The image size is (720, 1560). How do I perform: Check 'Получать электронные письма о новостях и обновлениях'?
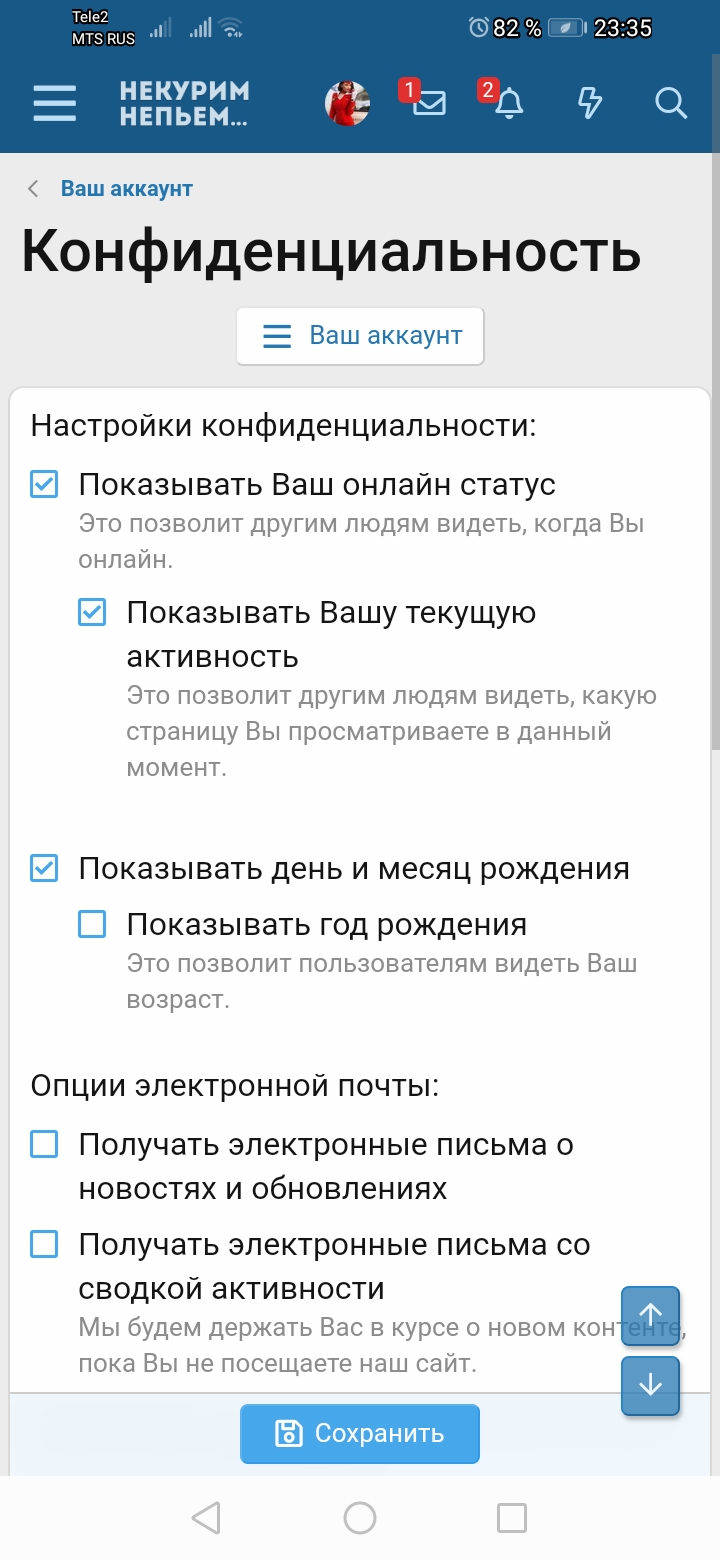[43, 1144]
